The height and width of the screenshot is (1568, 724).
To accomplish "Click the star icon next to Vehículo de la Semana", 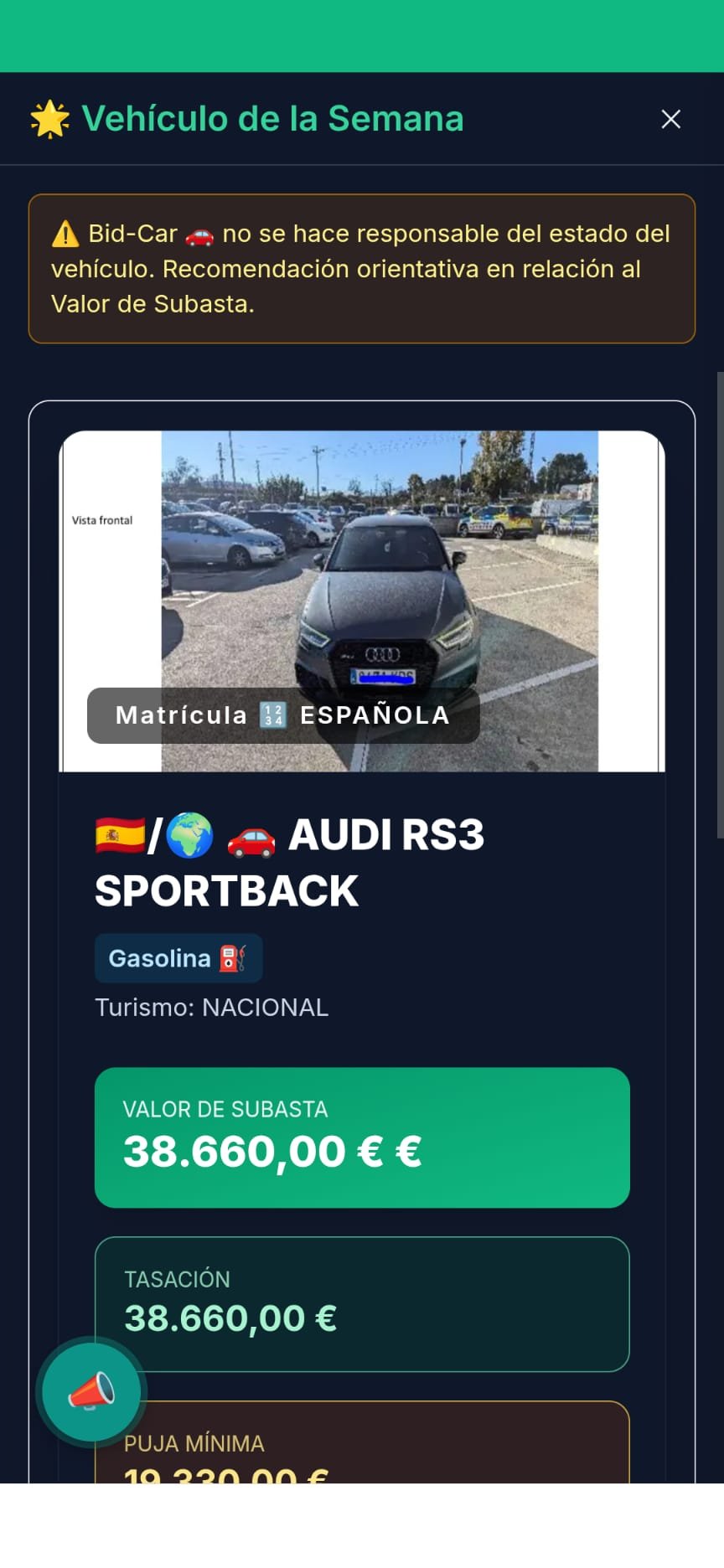I will click(51, 119).
